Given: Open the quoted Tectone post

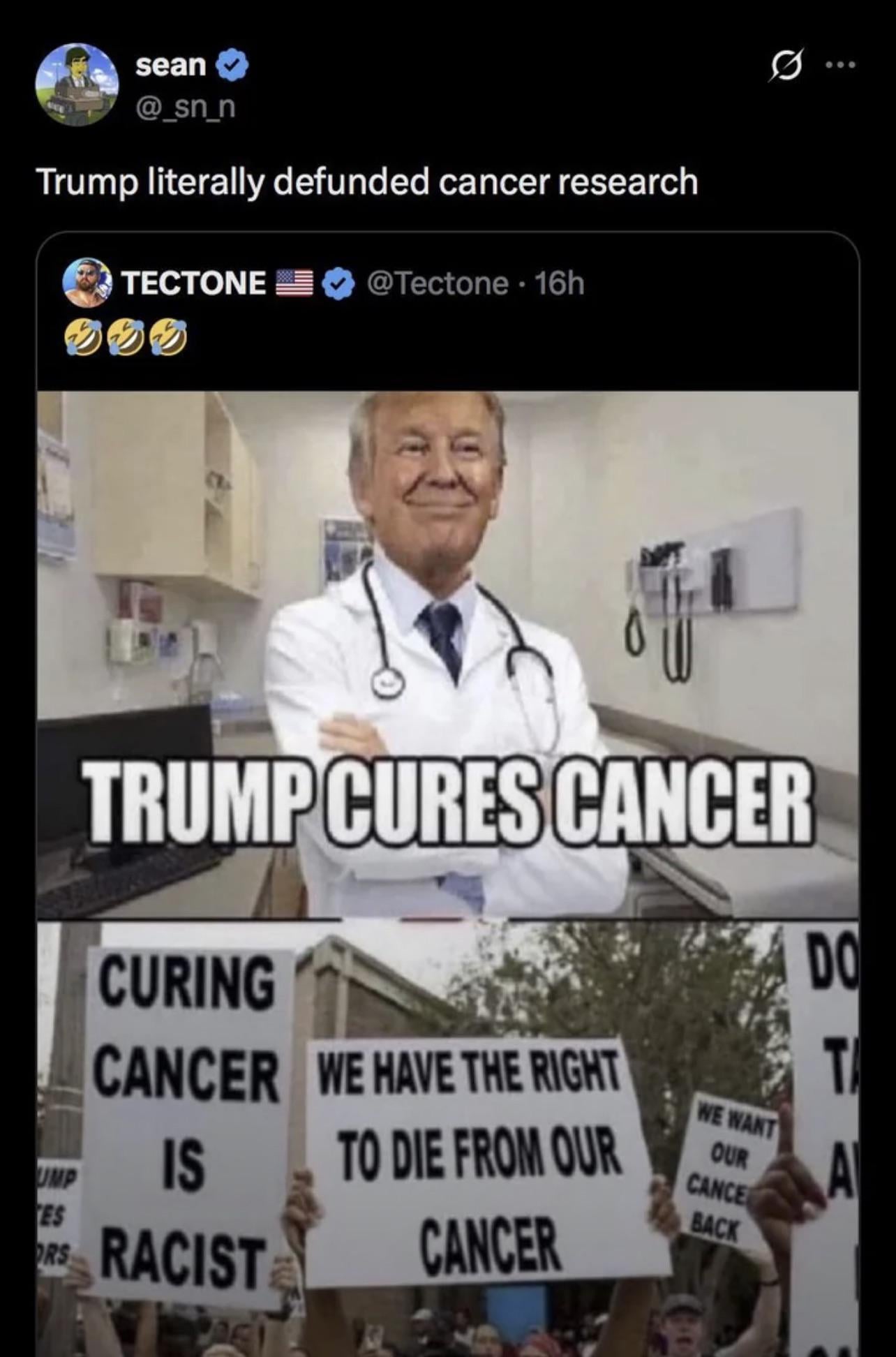Looking at the screenshot, I should click(447, 328).
